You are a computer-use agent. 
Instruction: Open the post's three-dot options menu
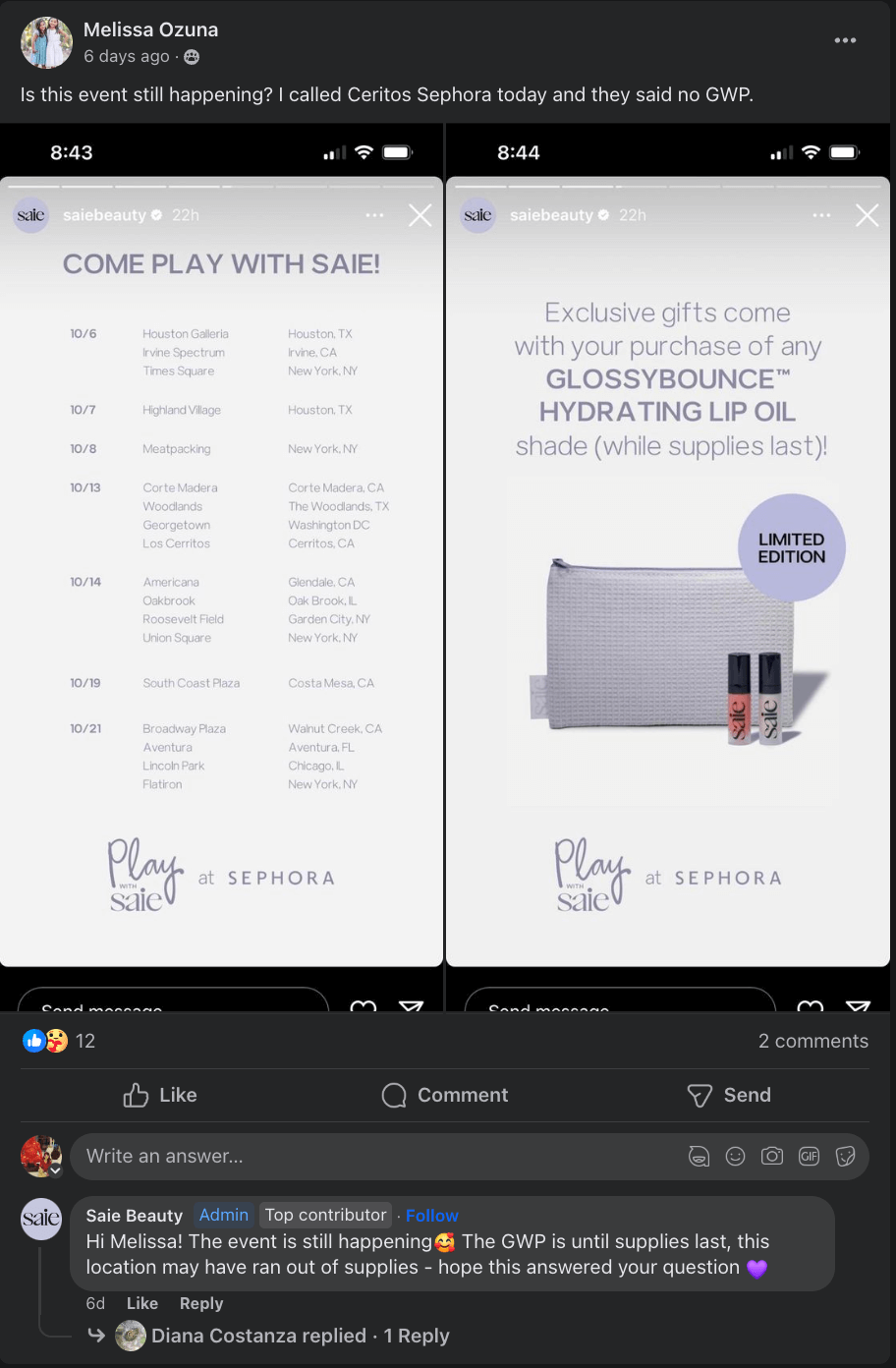tap(845, 40)
